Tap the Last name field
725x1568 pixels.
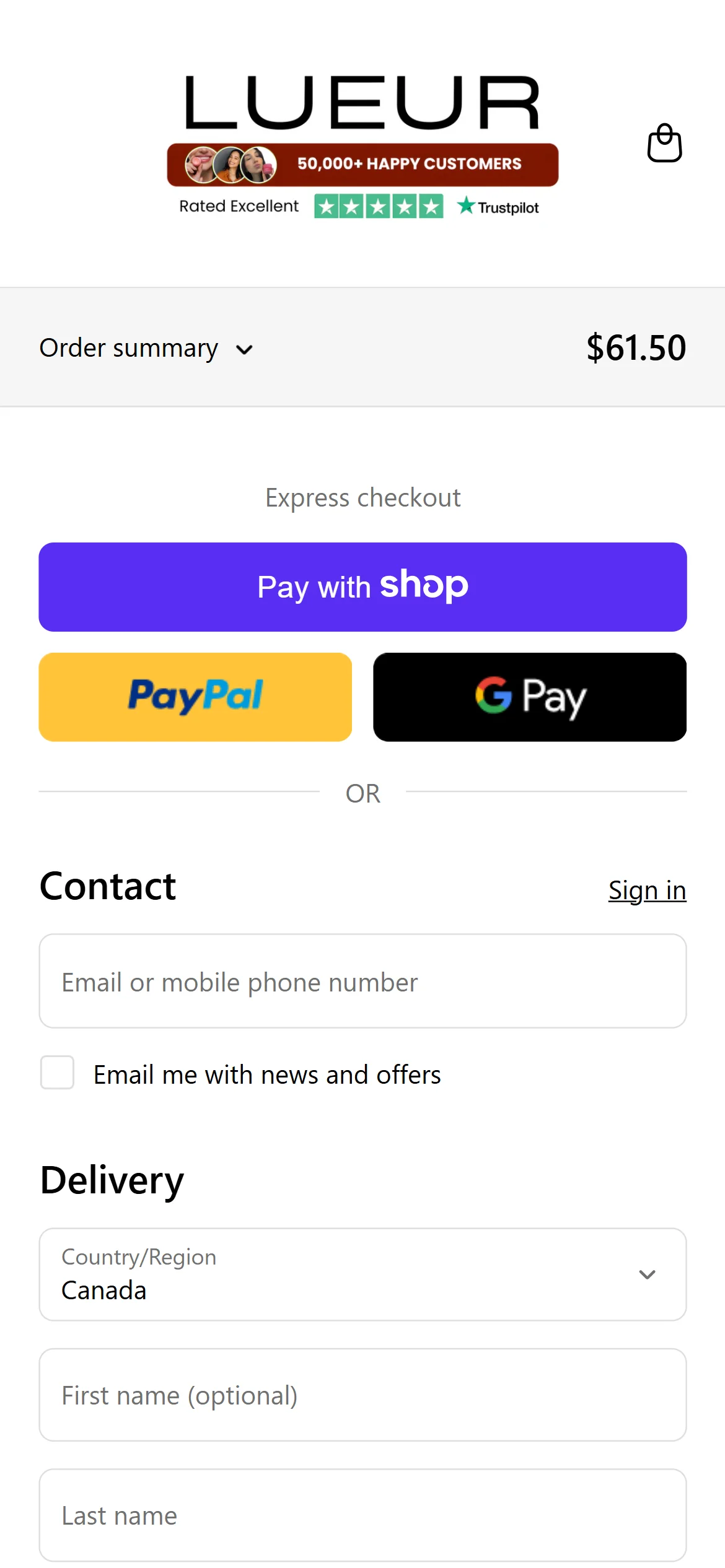[x=362, y=1515]
